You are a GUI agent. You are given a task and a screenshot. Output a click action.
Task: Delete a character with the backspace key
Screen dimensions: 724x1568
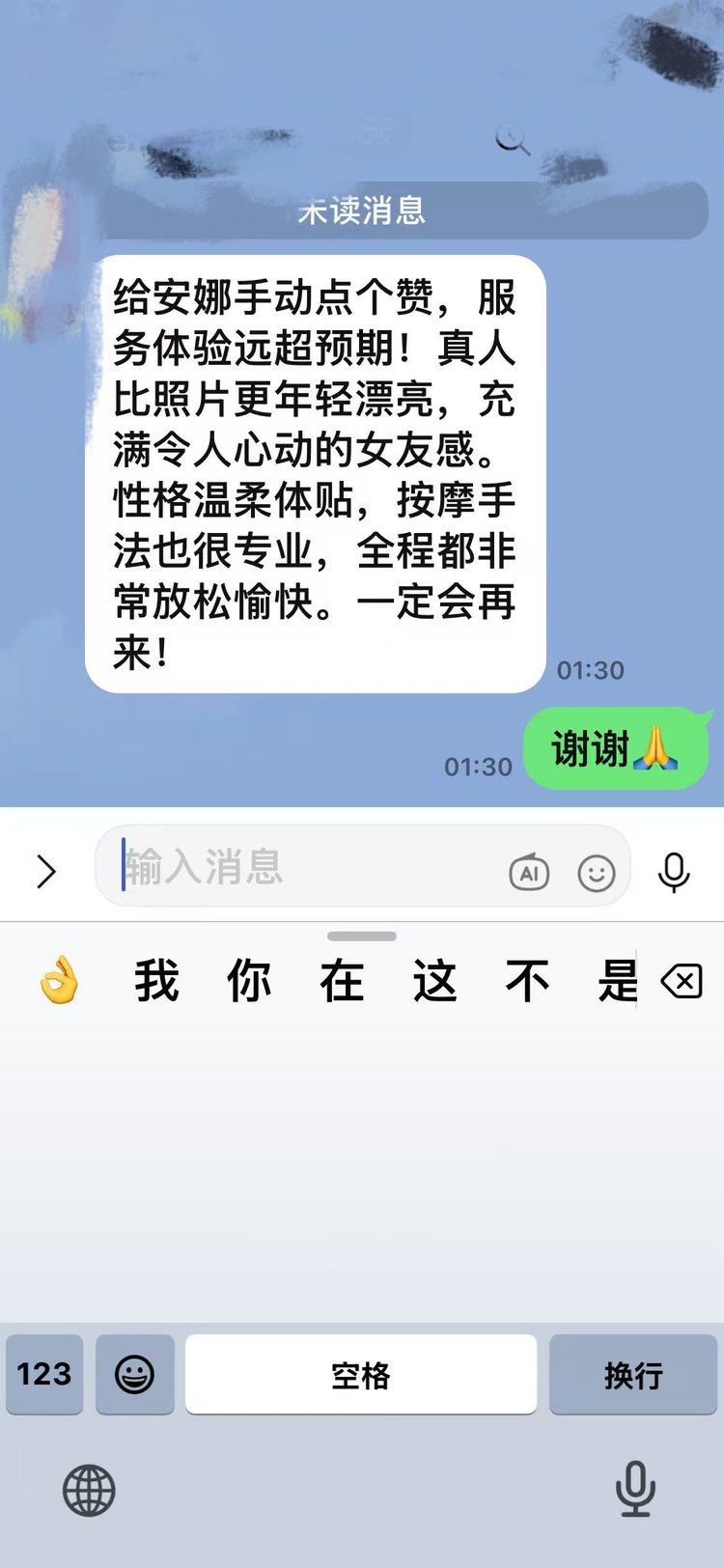coord(682,983)
